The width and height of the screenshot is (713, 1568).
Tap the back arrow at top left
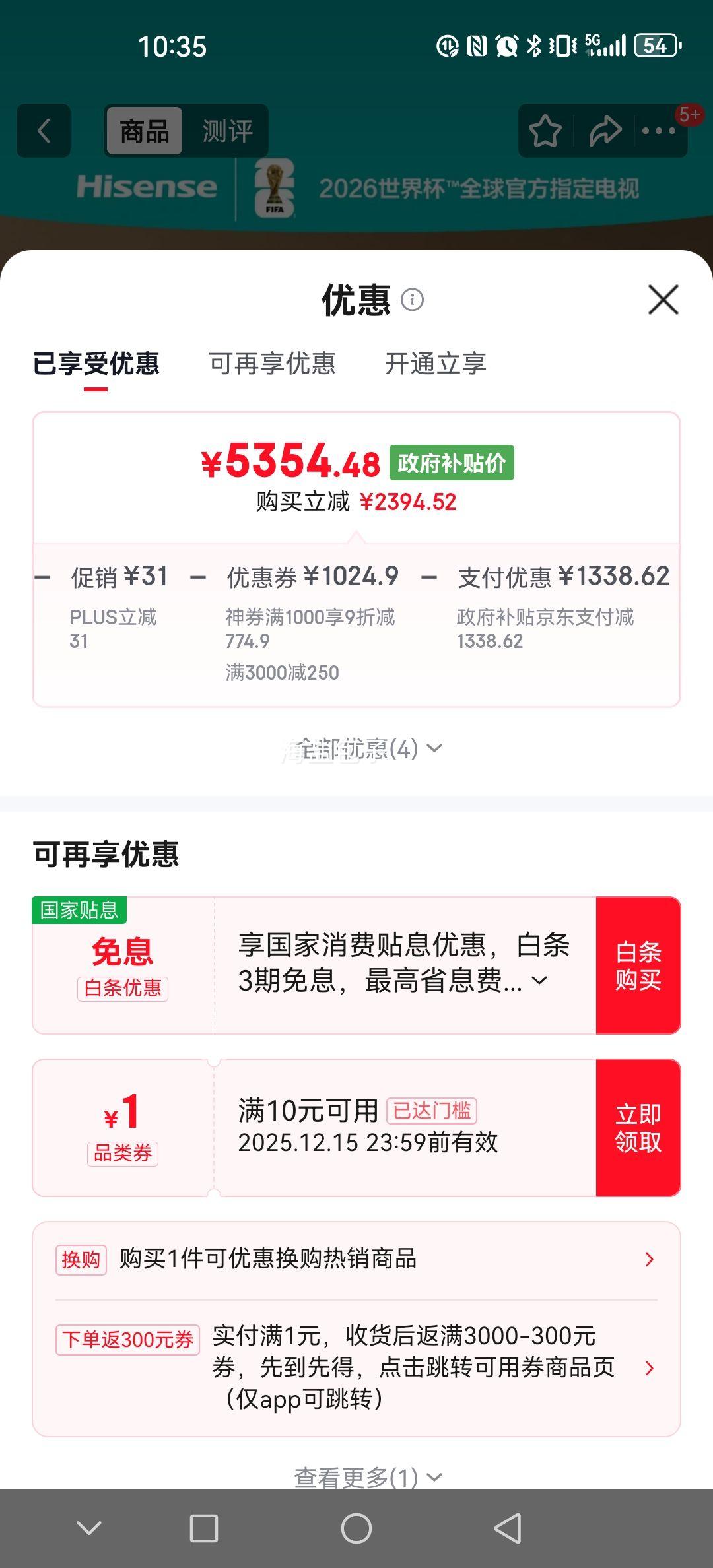(x=44, y=131)
